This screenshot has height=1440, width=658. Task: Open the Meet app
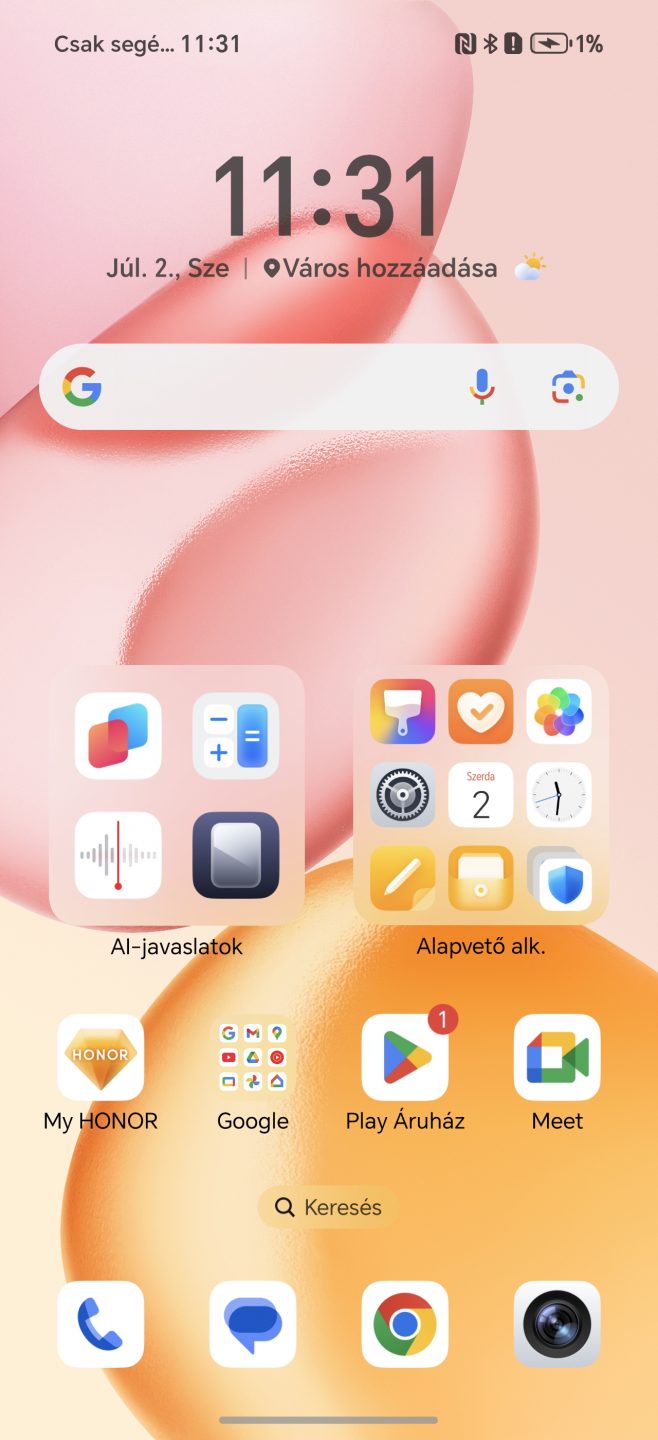point(557,1058)
